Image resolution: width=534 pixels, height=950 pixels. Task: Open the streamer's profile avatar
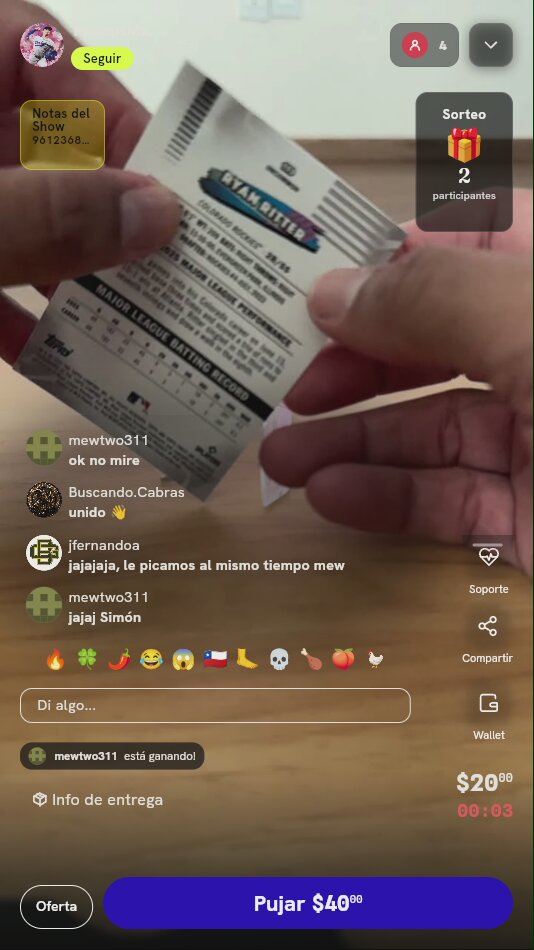(x=42, y=45)
